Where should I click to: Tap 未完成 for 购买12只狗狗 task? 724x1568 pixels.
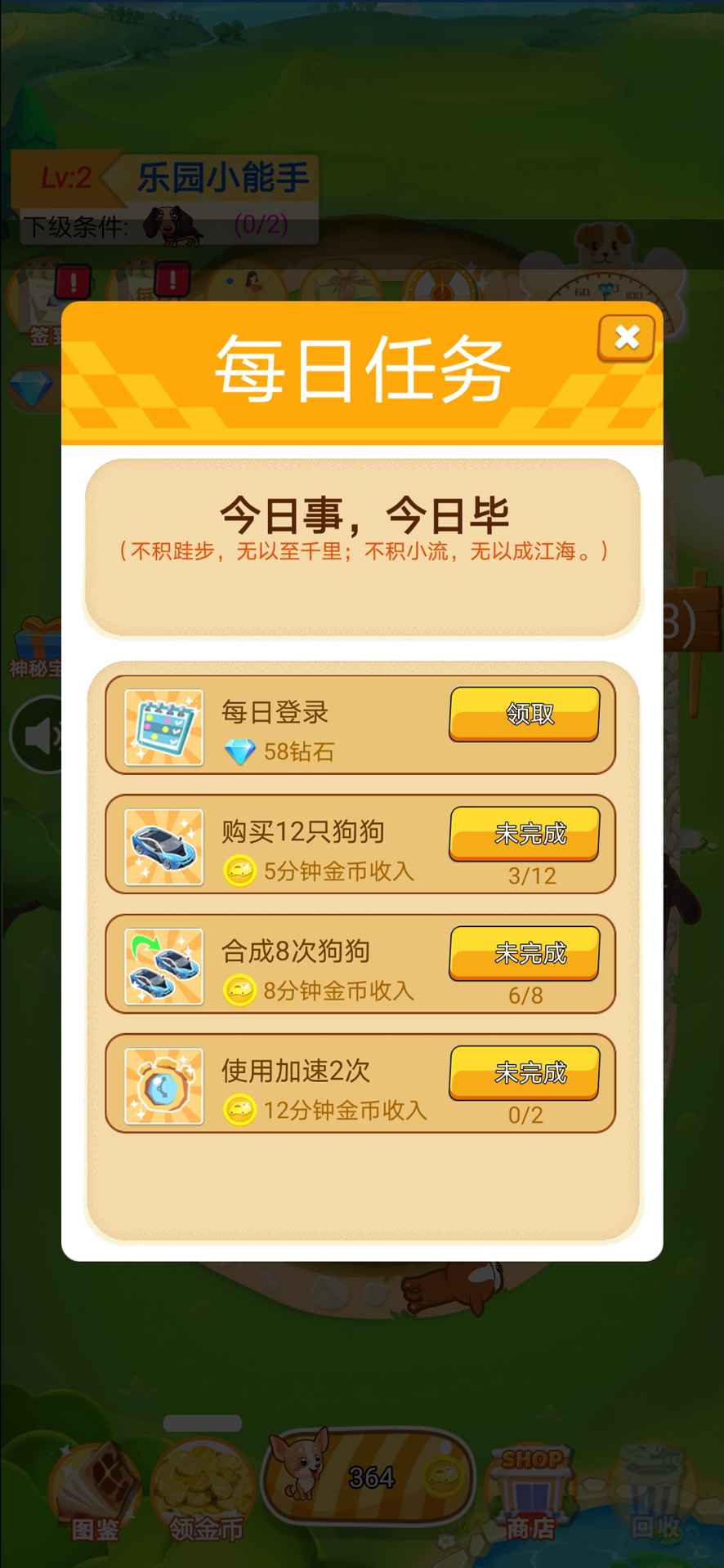[525, 833]
